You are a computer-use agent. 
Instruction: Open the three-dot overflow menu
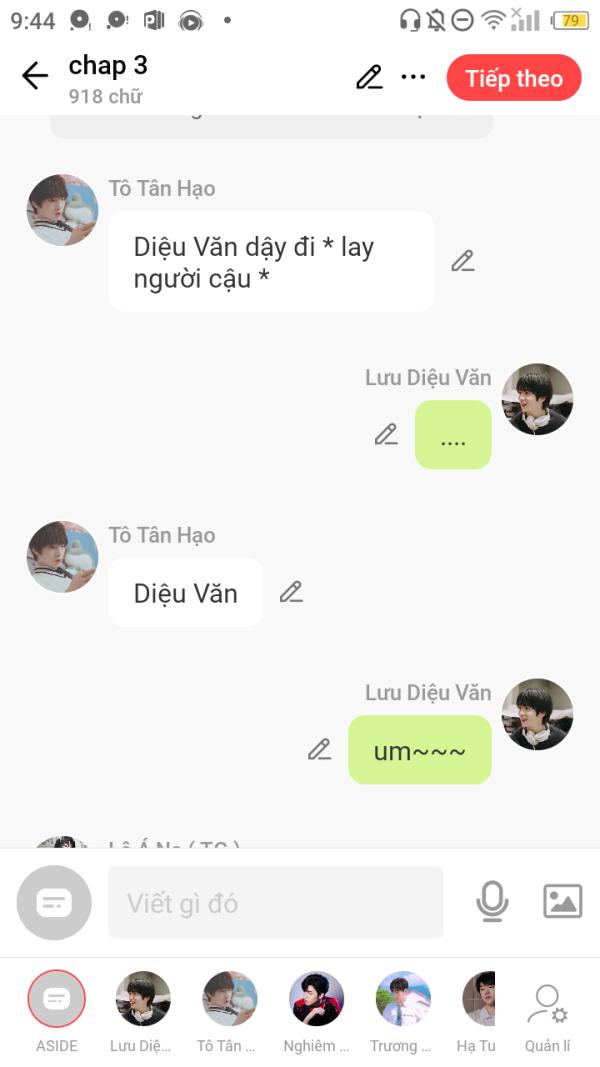[413, 77]
